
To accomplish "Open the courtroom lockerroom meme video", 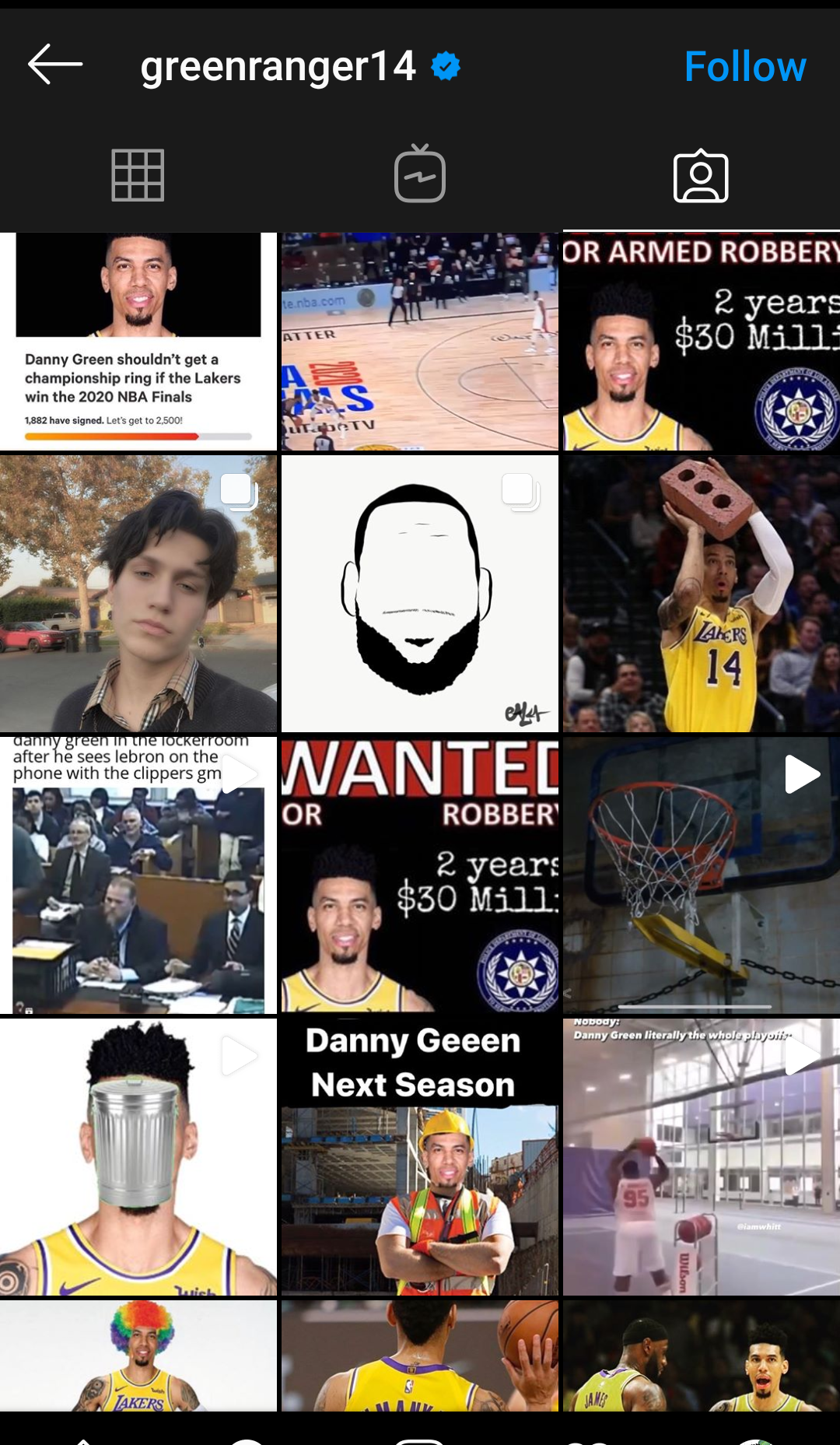I will point(138,875).
